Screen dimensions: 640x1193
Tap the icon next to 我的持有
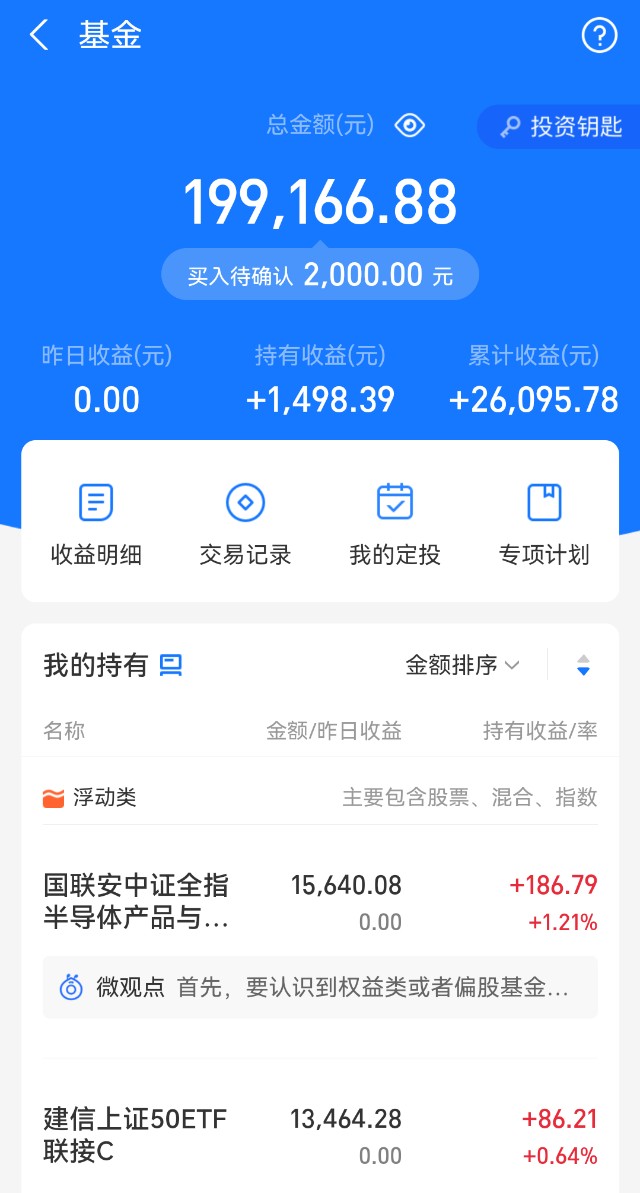coord(170,666)
